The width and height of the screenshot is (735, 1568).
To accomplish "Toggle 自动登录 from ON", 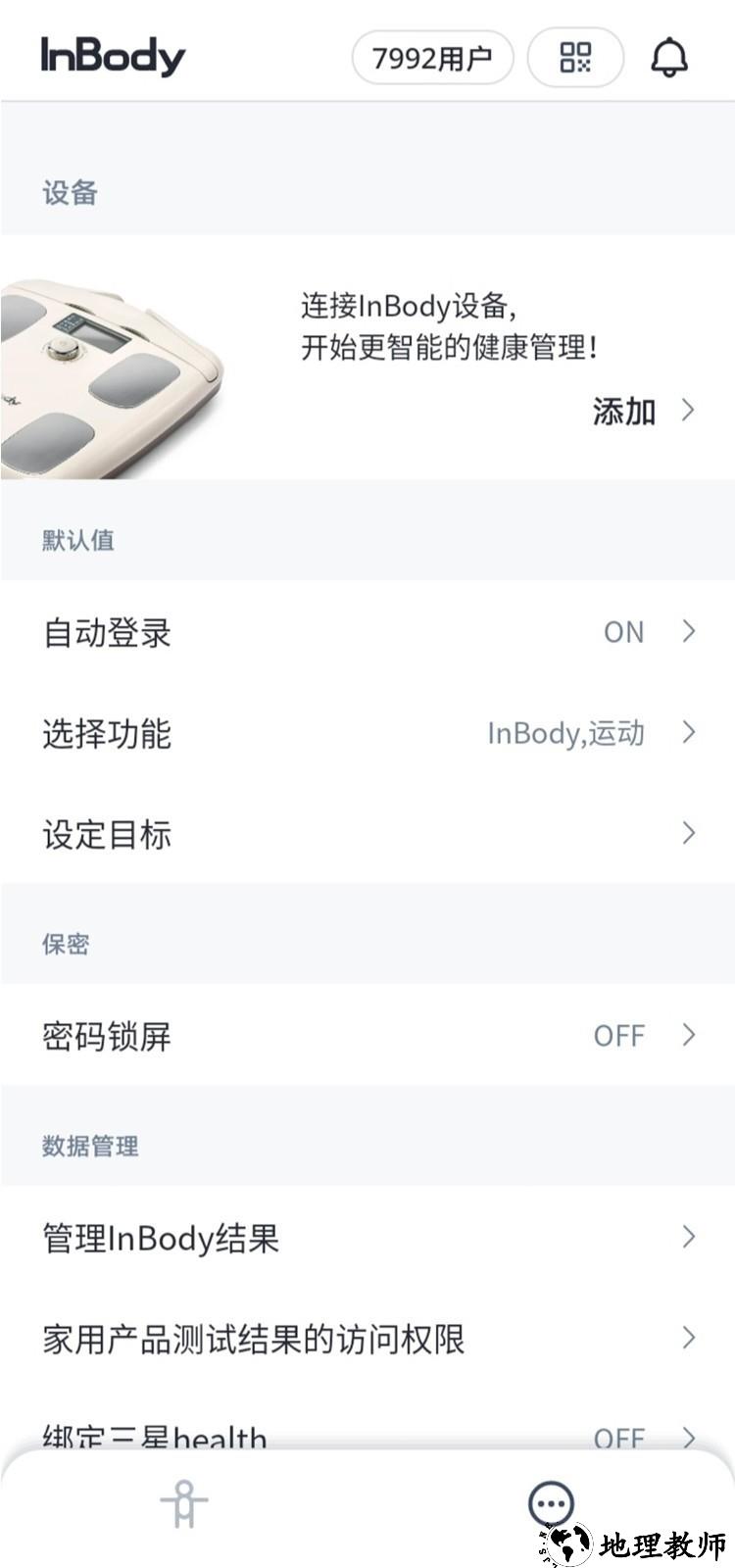I will [x=367, y=632].
